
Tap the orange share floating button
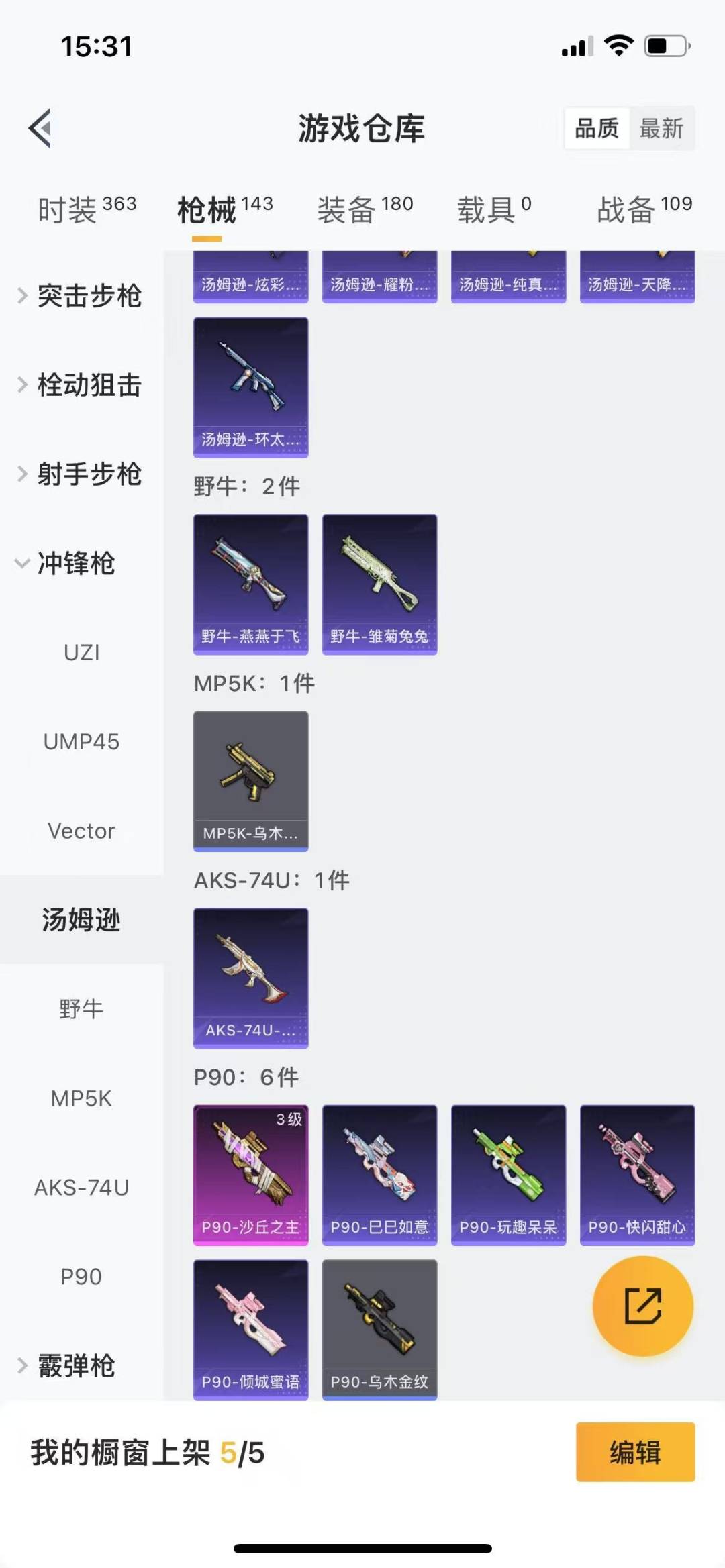tap(642, 1306)
